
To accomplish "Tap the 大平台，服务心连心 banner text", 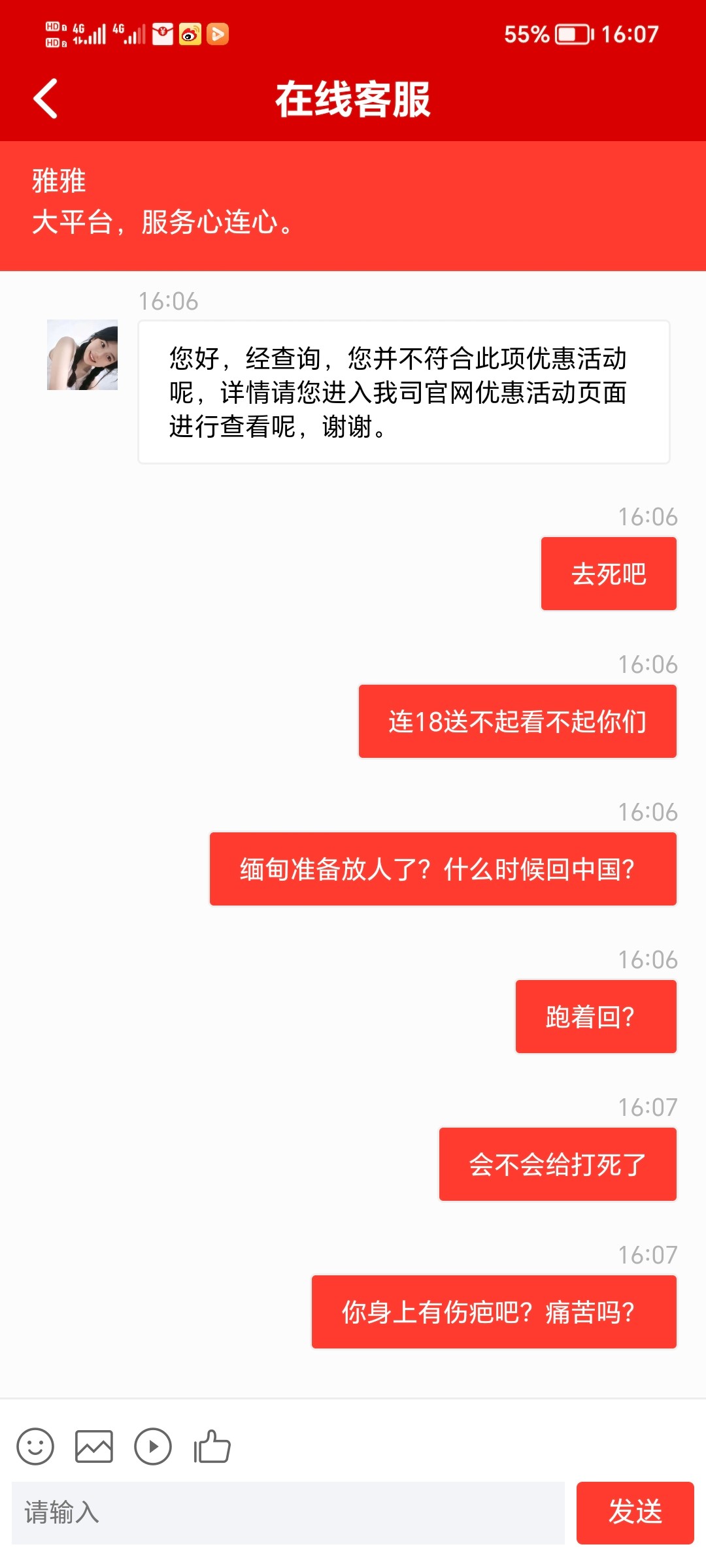I will point(163,222).
